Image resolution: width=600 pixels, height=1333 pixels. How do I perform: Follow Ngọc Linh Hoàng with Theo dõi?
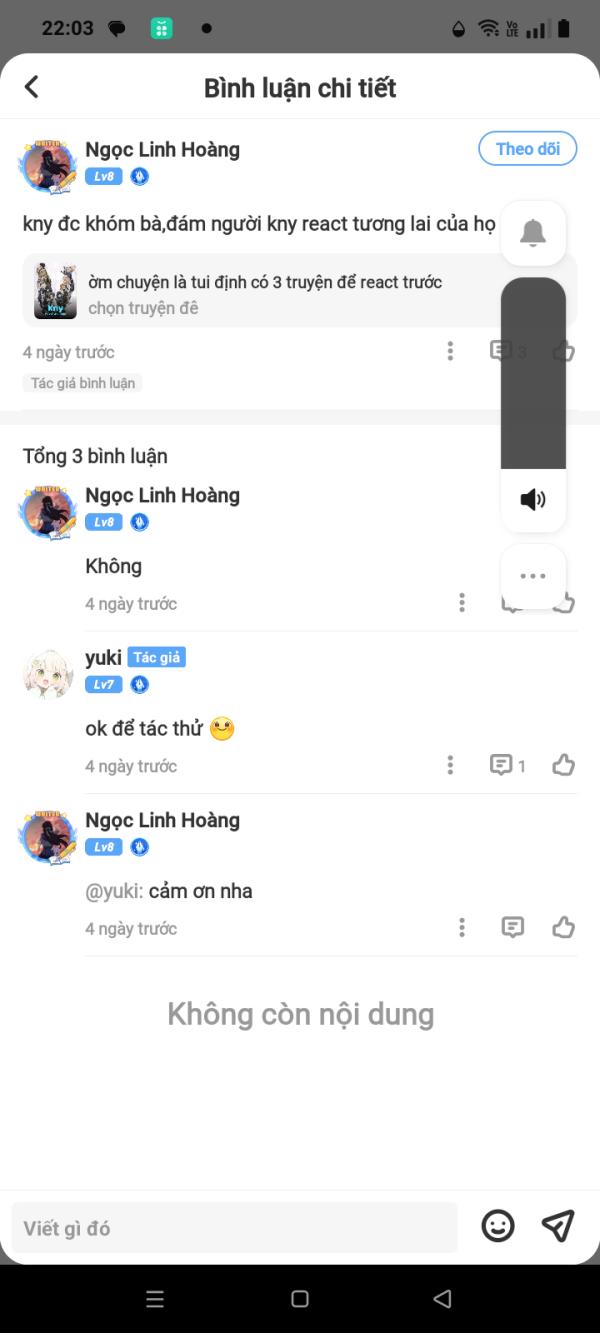(527, 149)
